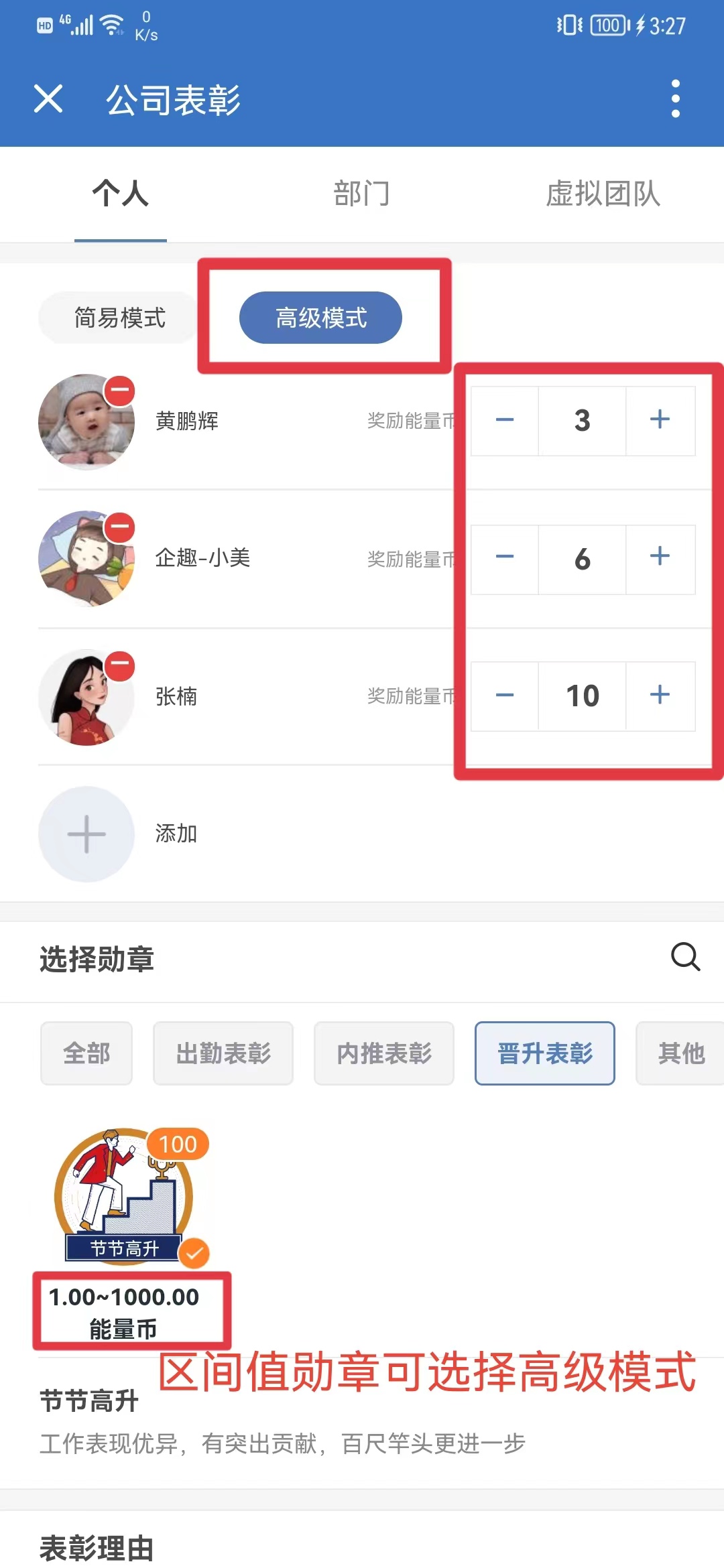Switch to the 部门 tab

[361, 194]
